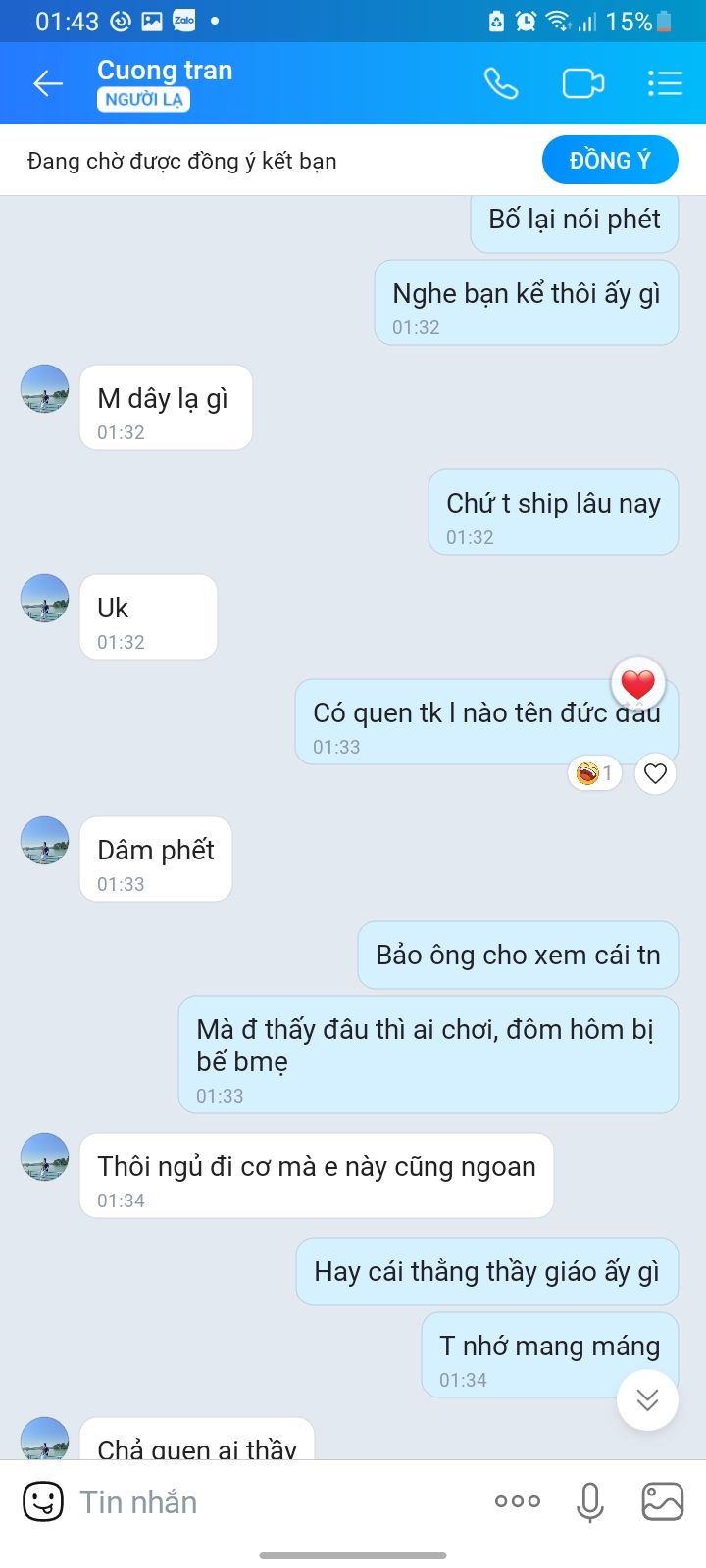Open the emoji sticker picker
This screenshot has height=1568, width=706.
pos(43,1501)
